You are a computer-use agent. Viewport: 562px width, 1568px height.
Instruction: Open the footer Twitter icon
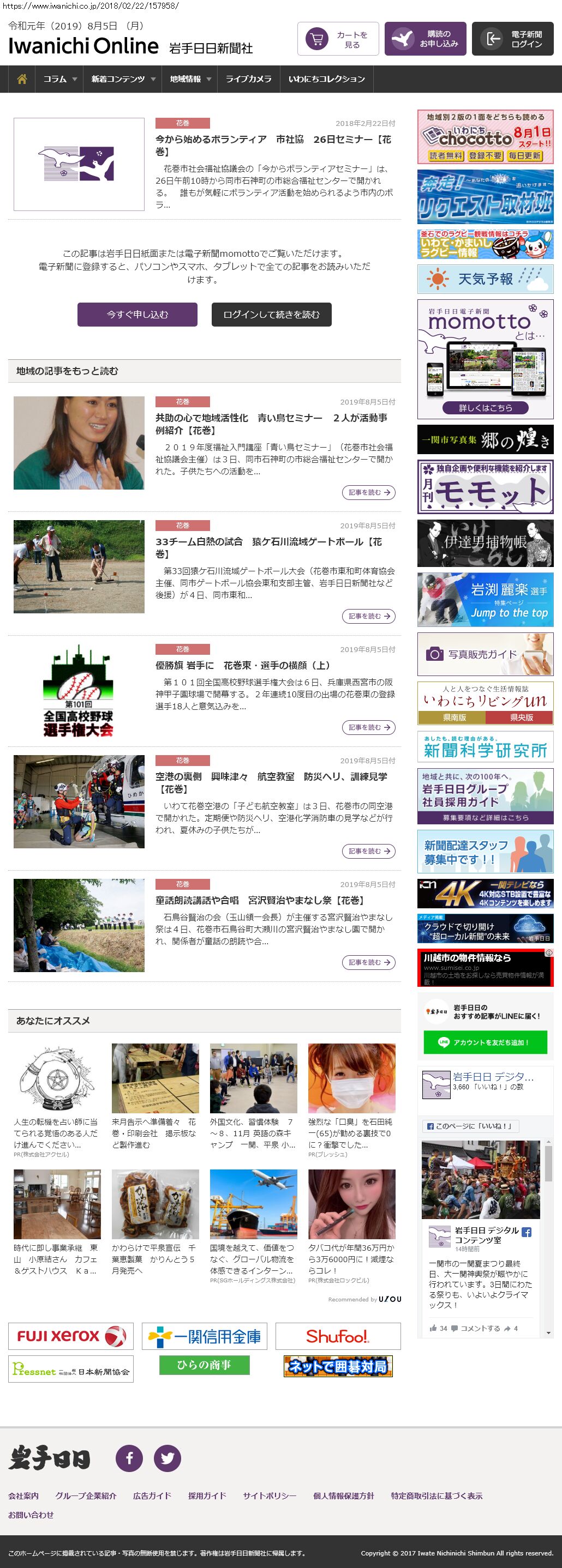pos(167,1458)
